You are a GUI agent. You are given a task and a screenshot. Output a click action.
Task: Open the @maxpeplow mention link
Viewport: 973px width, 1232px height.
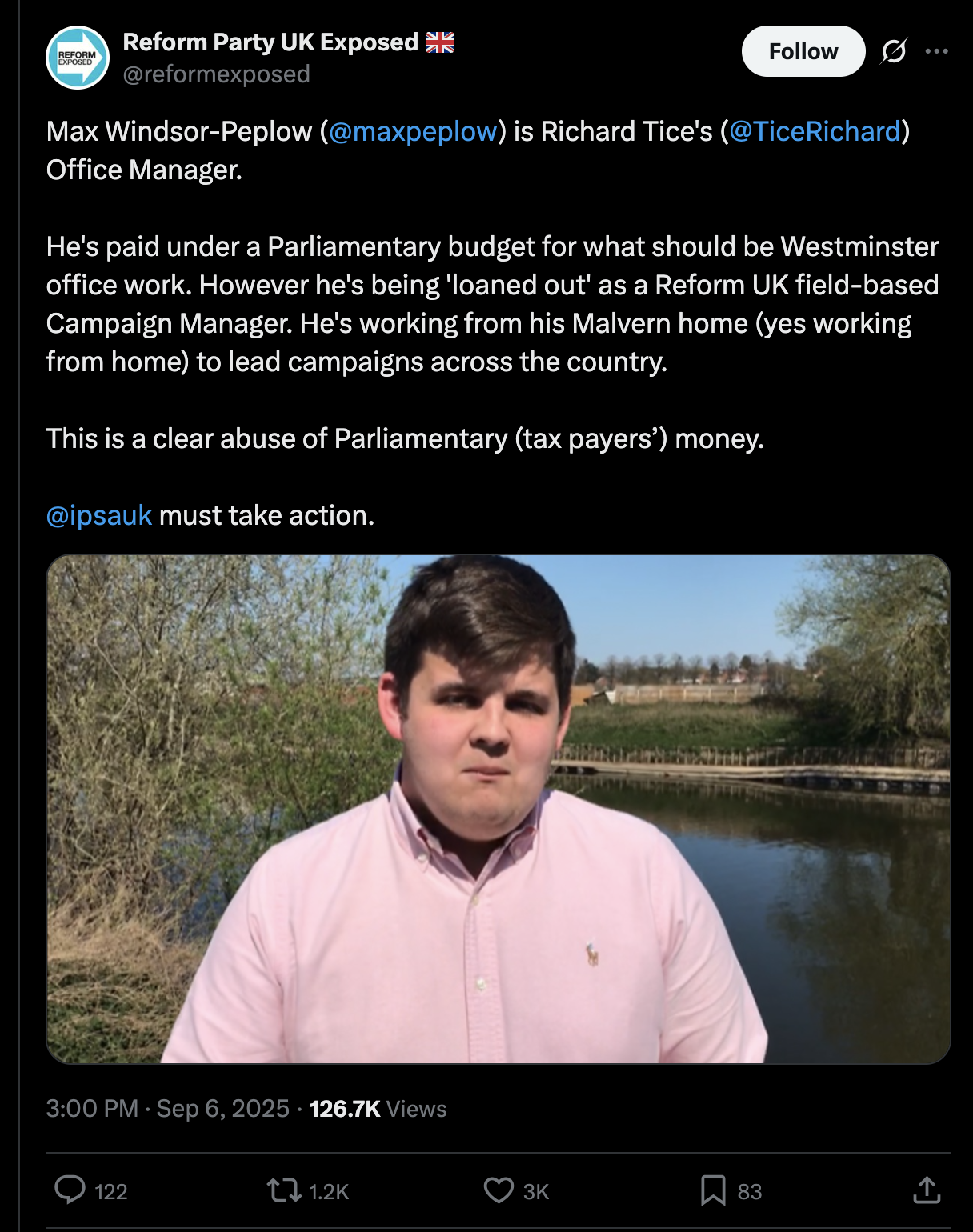(x=413, y=131)
